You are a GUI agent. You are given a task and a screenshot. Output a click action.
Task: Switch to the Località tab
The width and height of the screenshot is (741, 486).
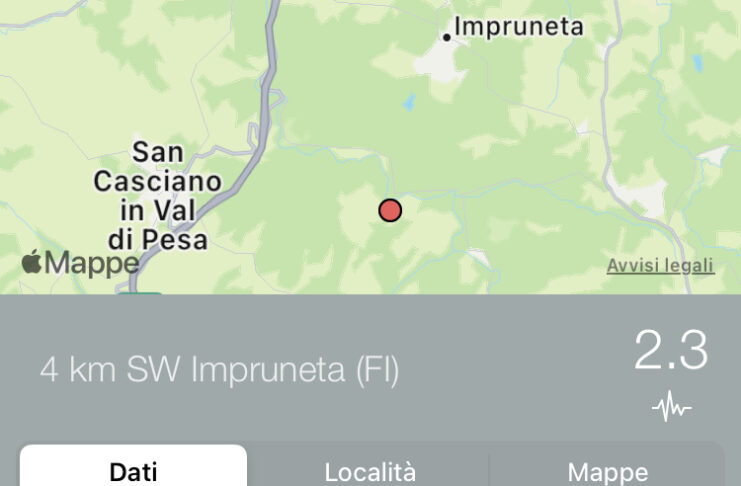click(370, 471)
